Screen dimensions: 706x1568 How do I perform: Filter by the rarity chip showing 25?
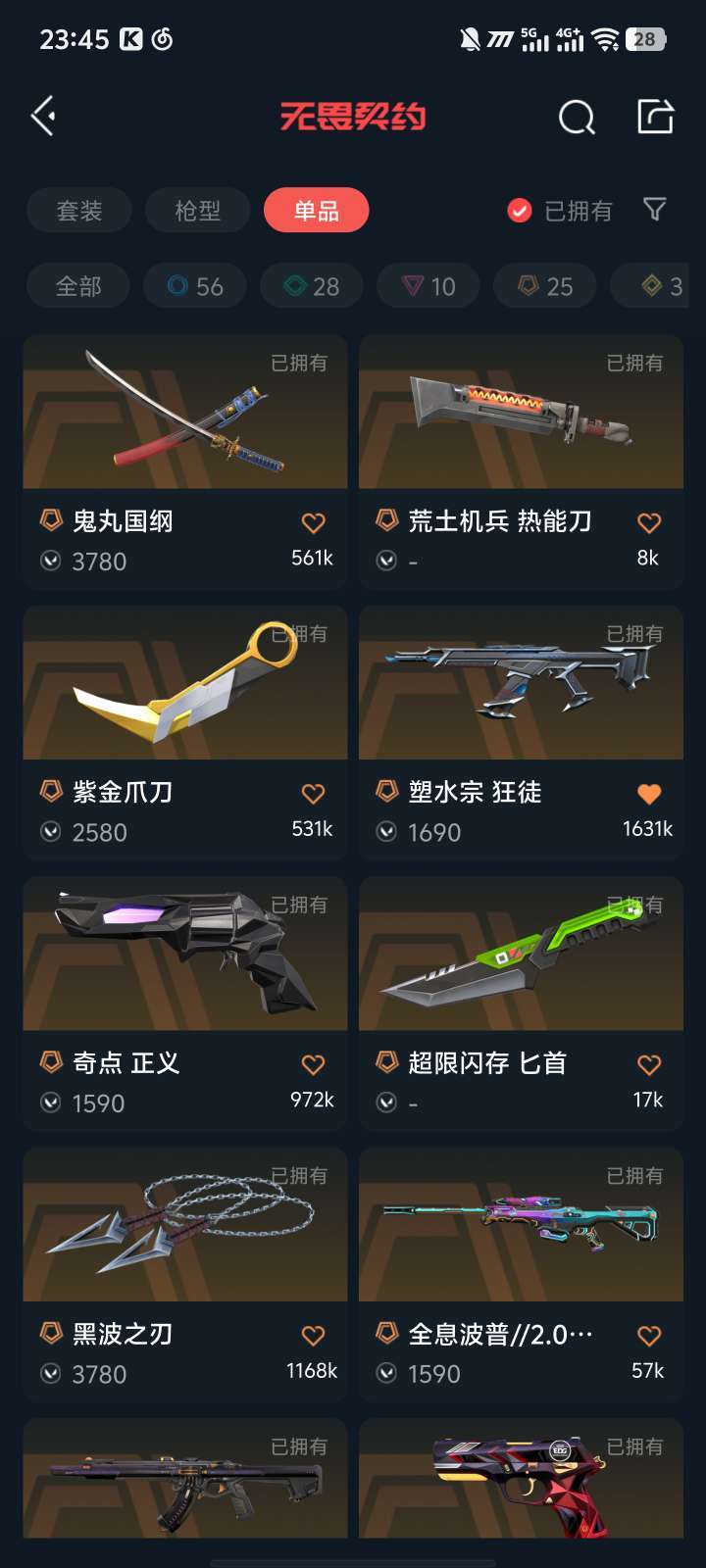[545, 286]
